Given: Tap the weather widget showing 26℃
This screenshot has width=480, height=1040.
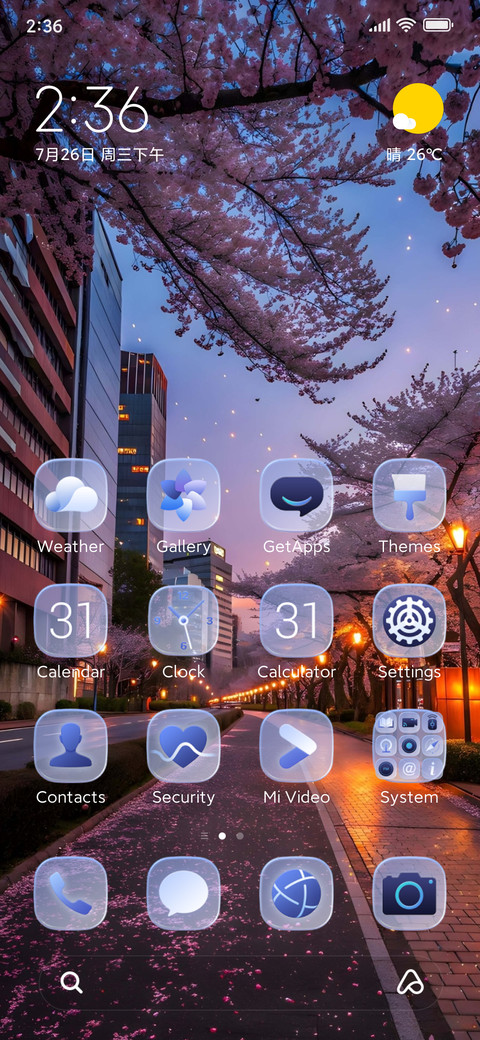Looking at the screenshot, I should point(416,123).
